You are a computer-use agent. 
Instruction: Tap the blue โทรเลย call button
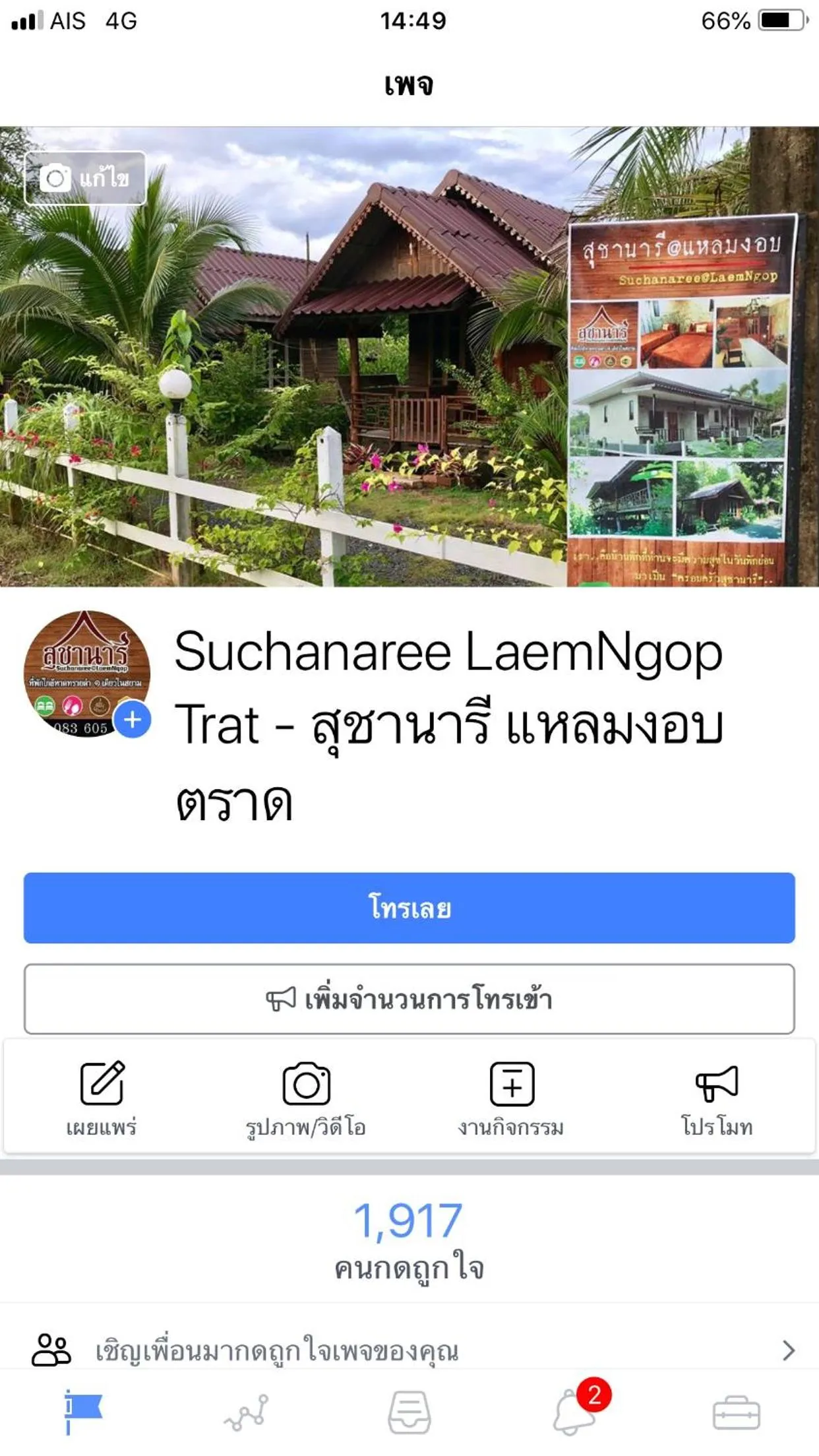coord(409,908)
